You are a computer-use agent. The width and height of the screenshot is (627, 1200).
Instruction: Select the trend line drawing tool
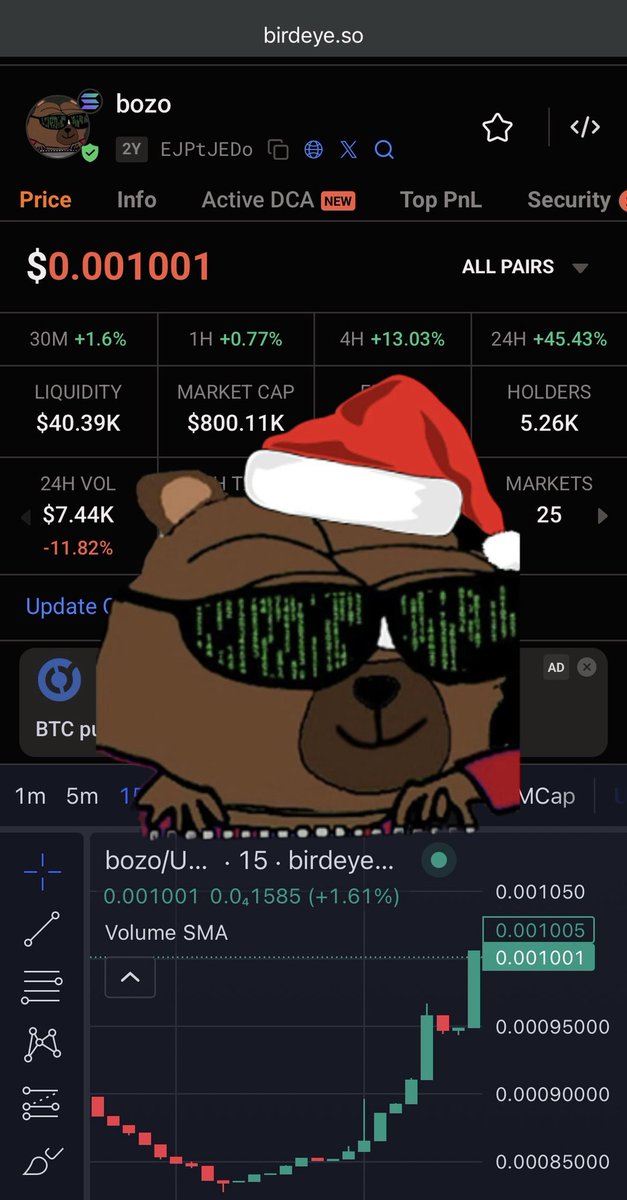(x=42, y=929)
